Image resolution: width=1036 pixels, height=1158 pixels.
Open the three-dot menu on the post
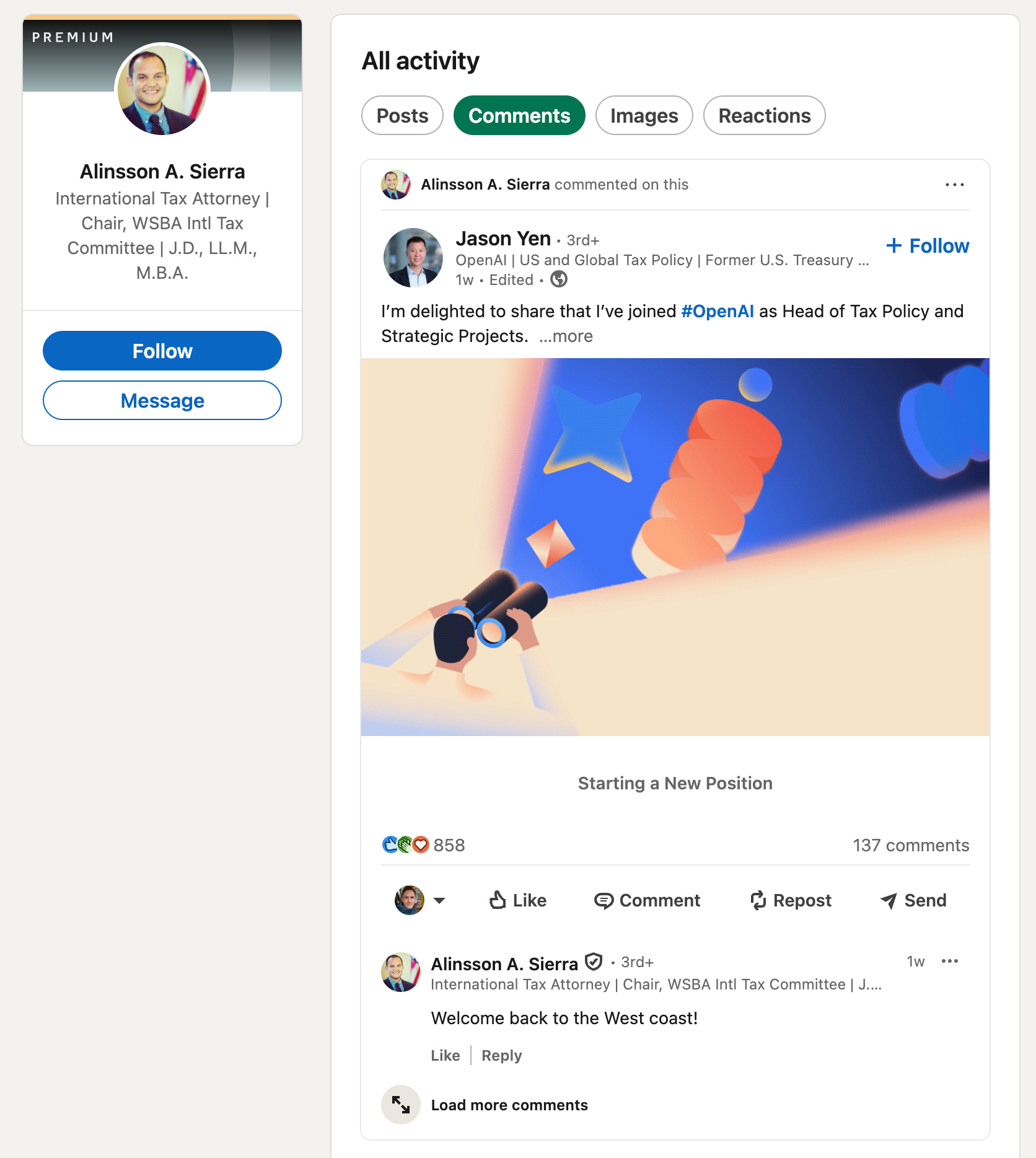[x=955, y=184]
